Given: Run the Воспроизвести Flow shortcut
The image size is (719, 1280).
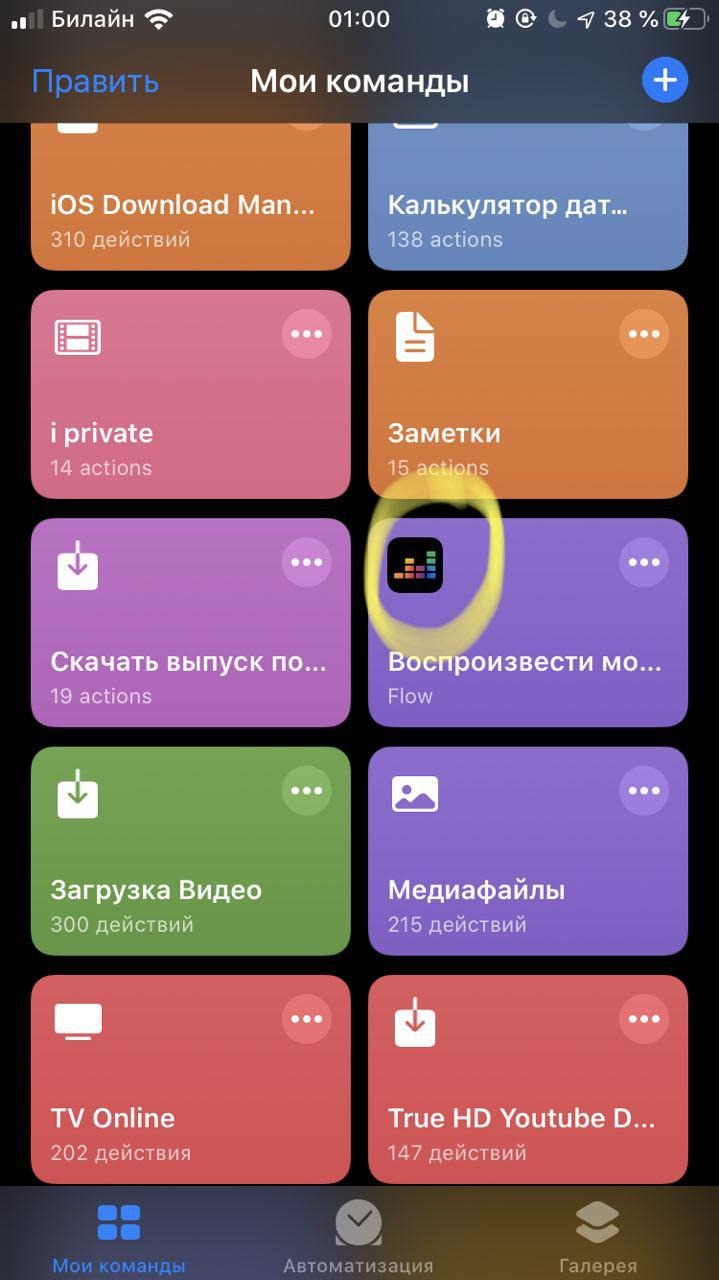Looking at the screenshot, I should [x=525, y=662].
